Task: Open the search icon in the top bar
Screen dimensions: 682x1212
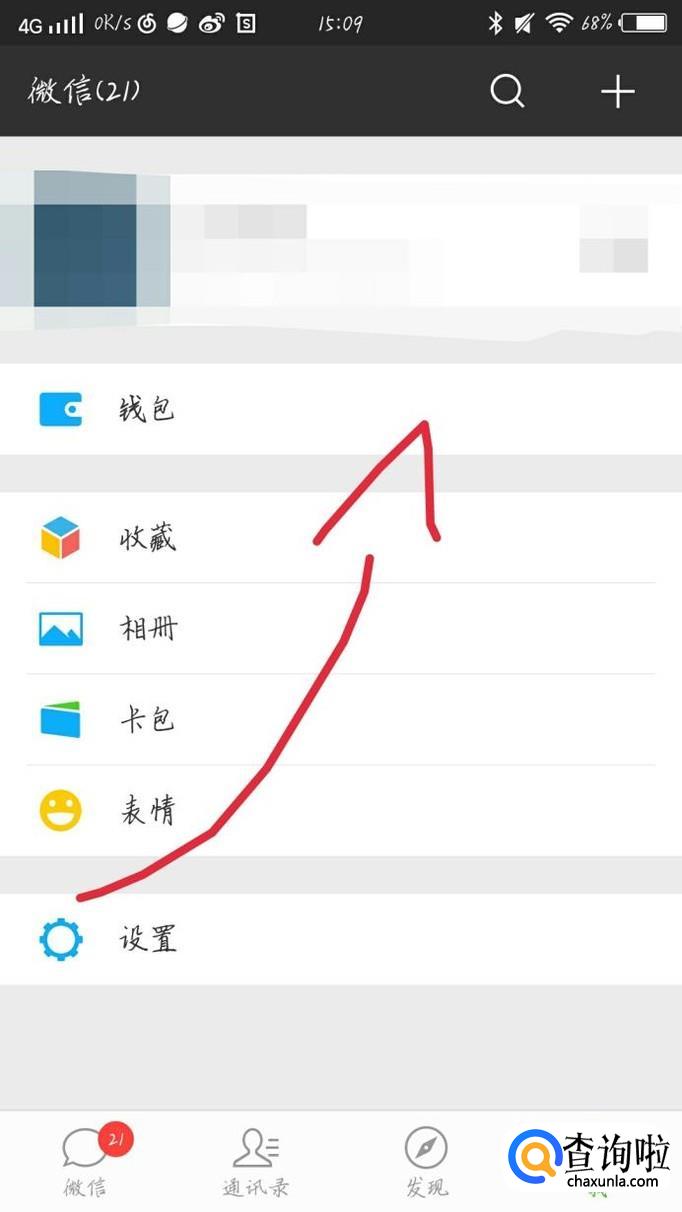Action: (507, 92)
